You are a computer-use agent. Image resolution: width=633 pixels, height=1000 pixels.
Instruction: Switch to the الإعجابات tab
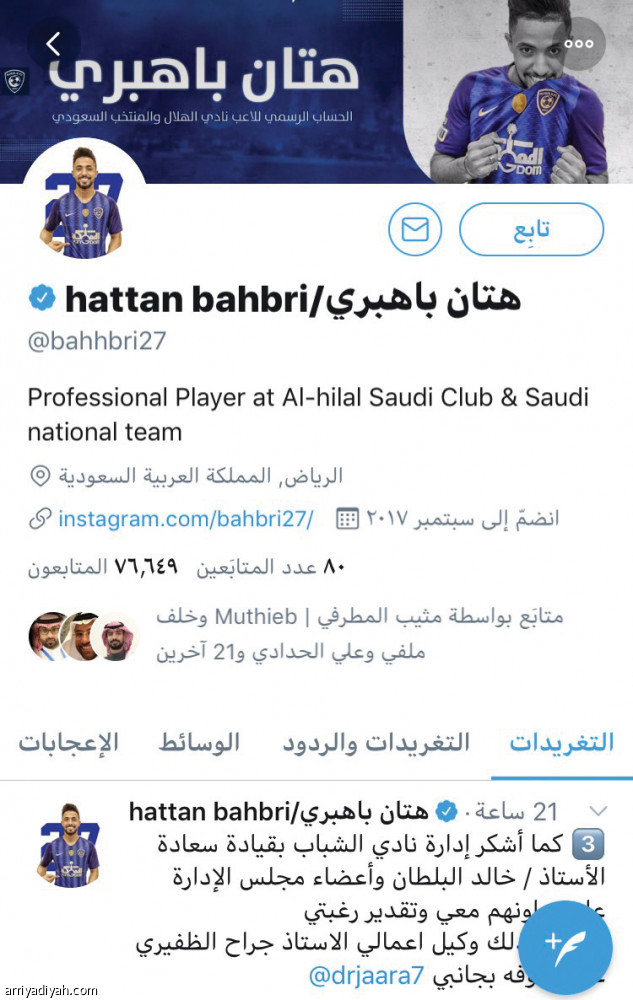[x=69, y=742]
